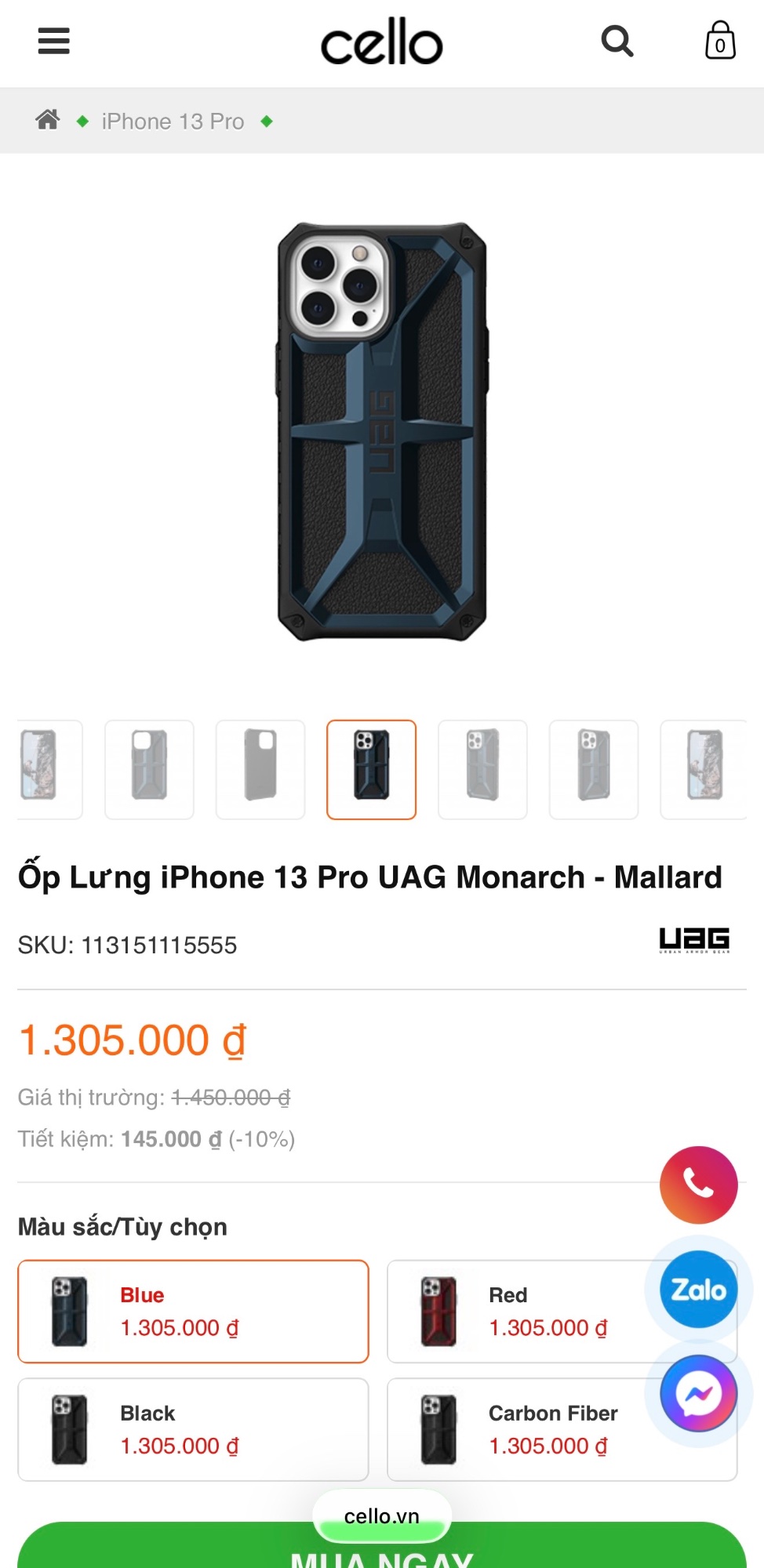The image size is (764, 1568).
Task: Open the shopping bag cart
Action: click(x=719, y=41)
